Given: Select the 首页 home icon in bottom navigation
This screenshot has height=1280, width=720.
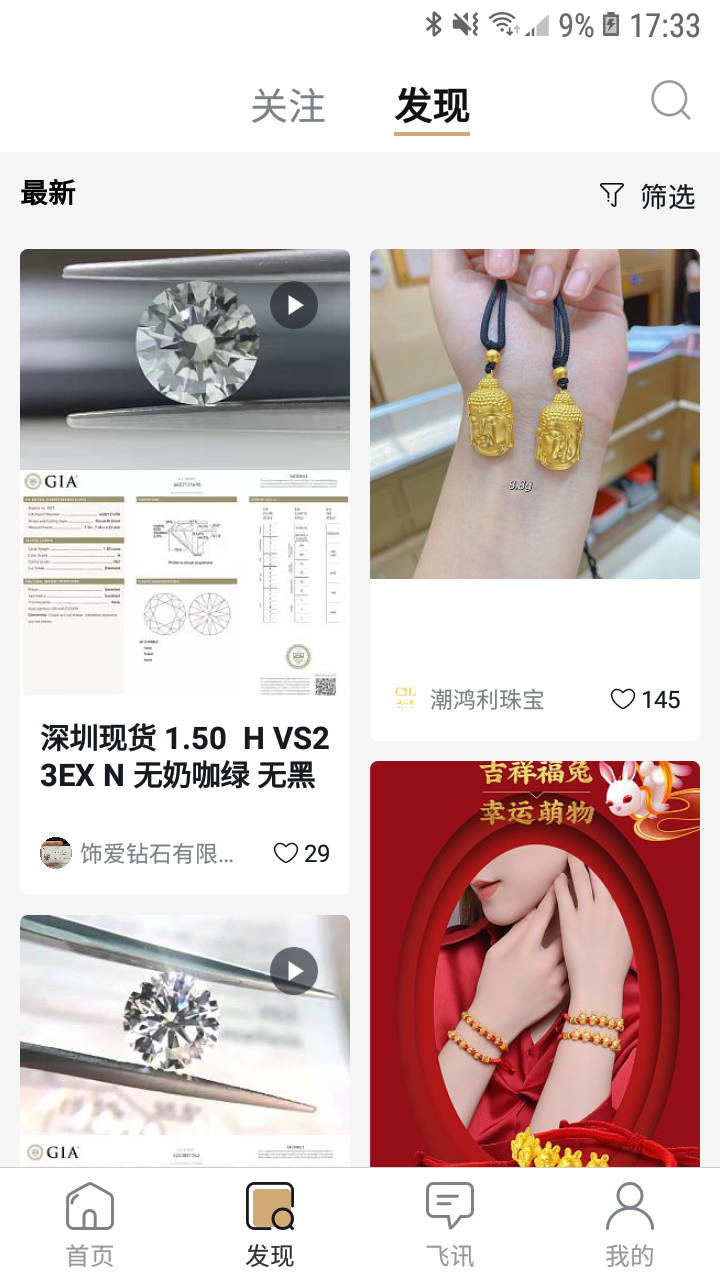Looking at the screenshot, I should [89, 1207].
